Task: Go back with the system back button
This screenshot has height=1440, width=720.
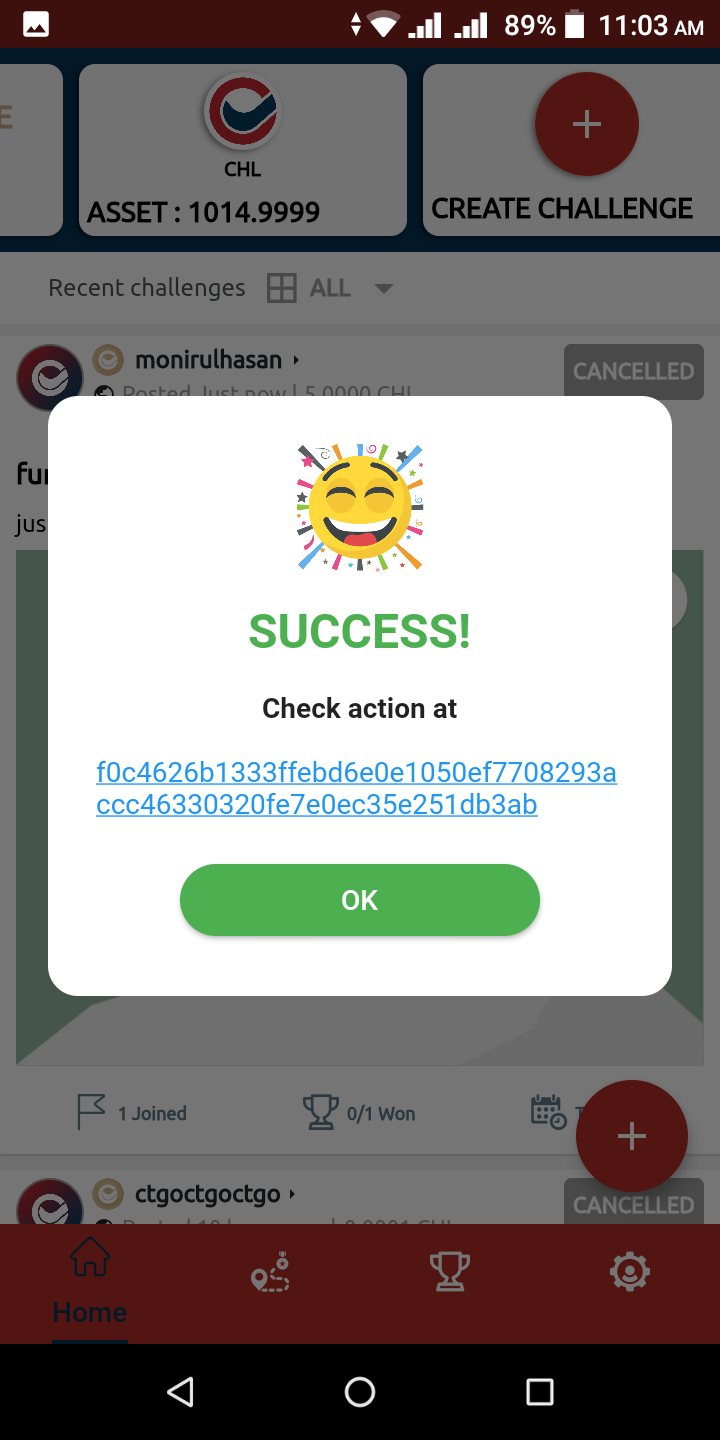Action: [x=180, y=1392]
